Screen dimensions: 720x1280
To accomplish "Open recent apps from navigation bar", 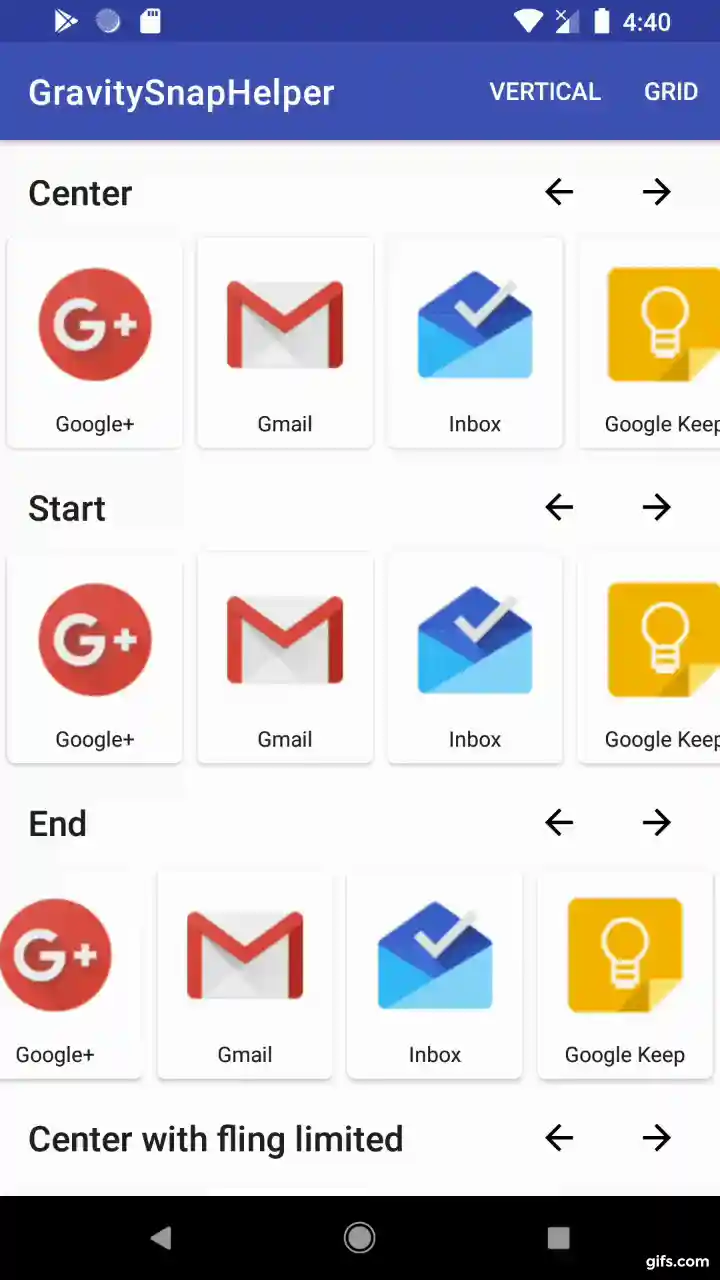I will [559, 1238].
